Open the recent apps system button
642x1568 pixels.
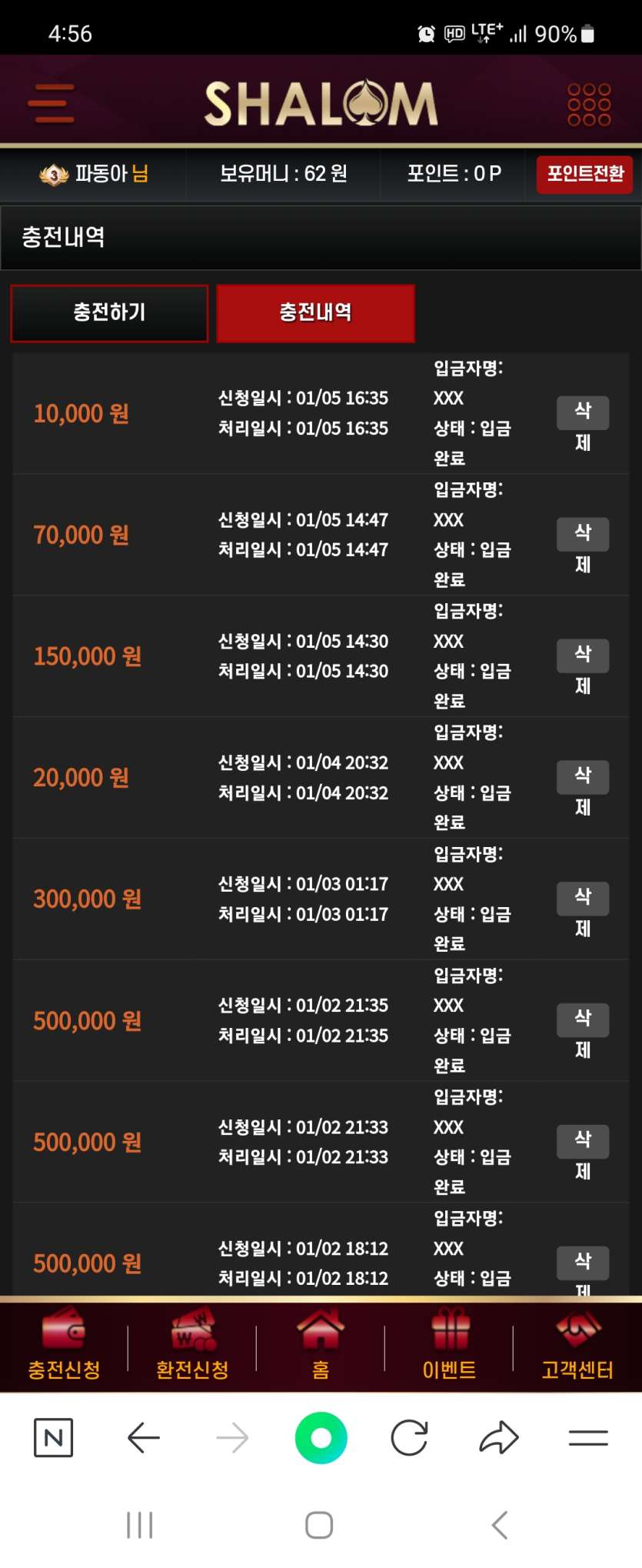click(x=140, y=1525)
